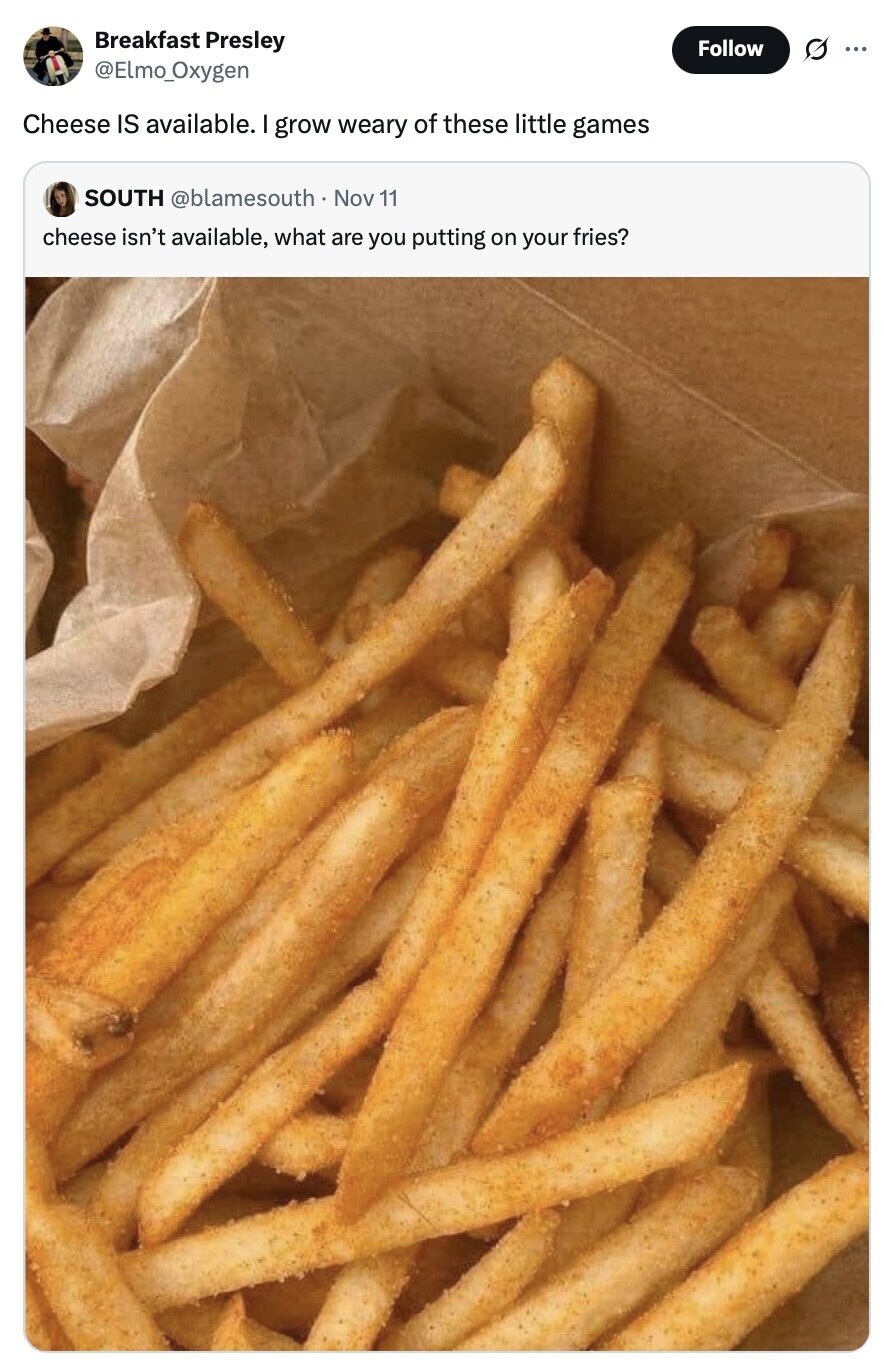
Task: Select the main tweet text
Action: tap(338, 124)
